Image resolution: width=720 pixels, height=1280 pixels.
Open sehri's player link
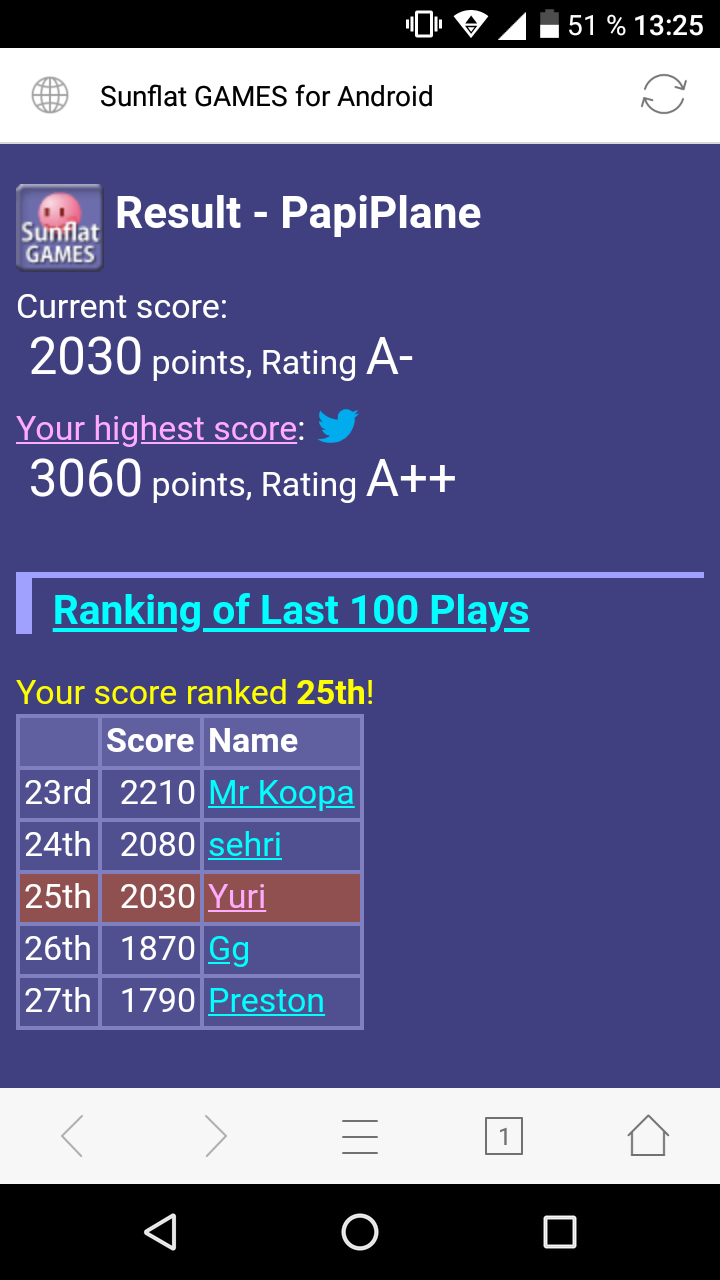point(245,845)
